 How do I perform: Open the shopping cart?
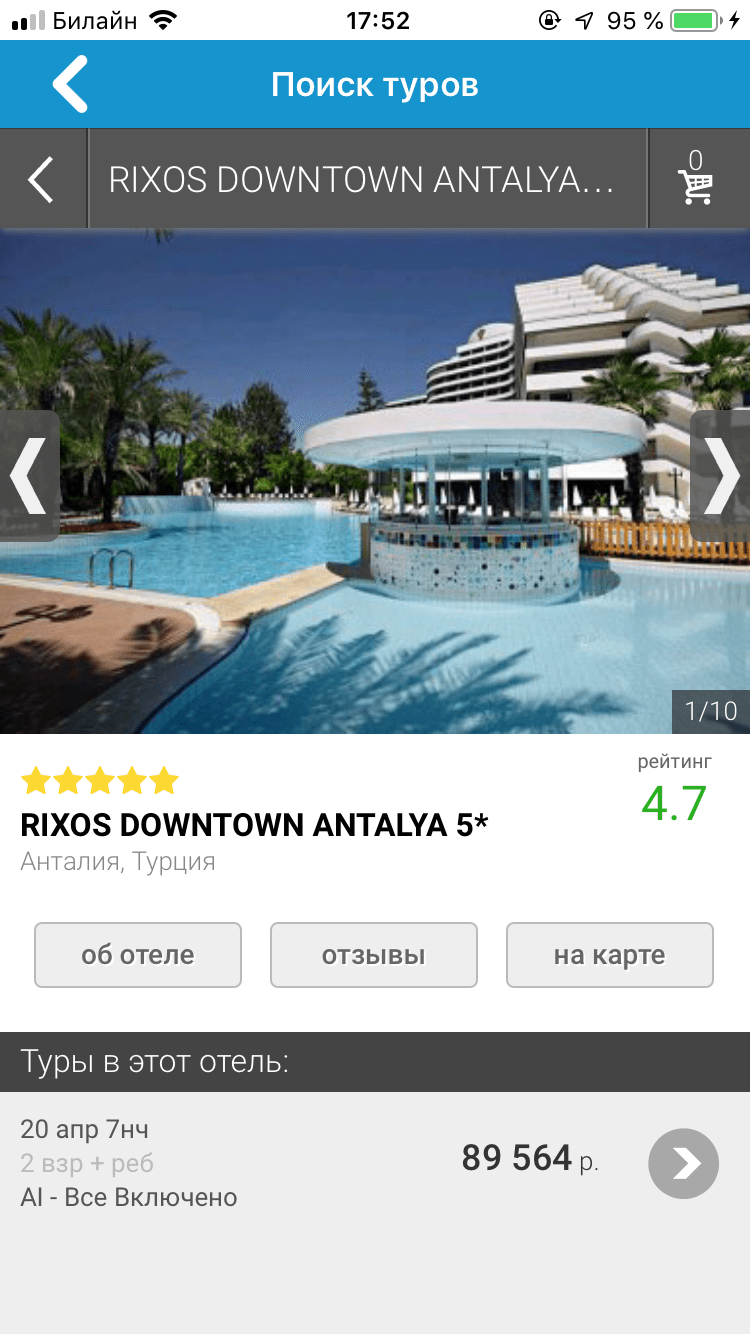pyautogui.click(x=696, y=180)
